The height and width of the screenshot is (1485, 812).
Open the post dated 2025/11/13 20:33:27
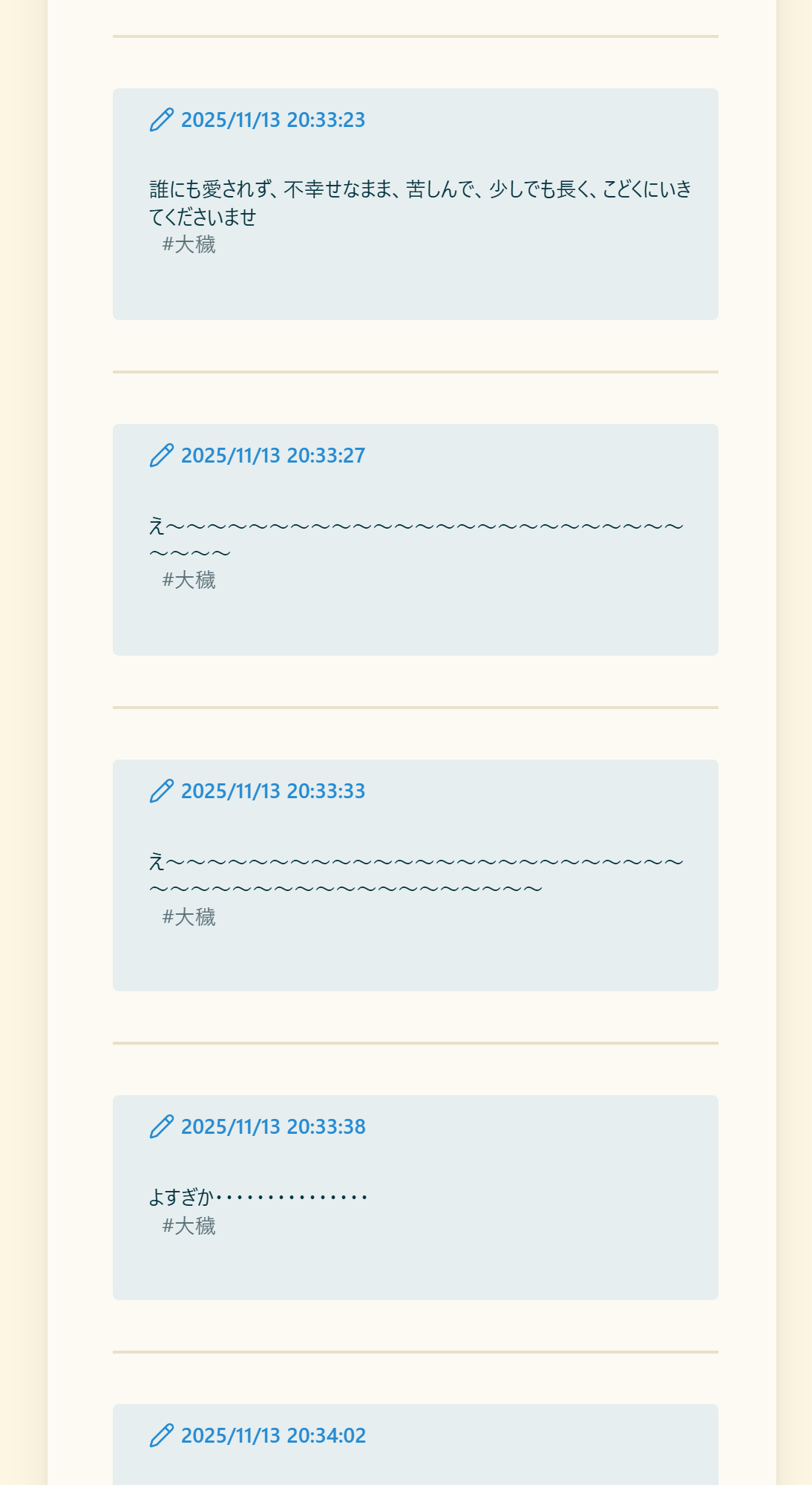[272, 455]
